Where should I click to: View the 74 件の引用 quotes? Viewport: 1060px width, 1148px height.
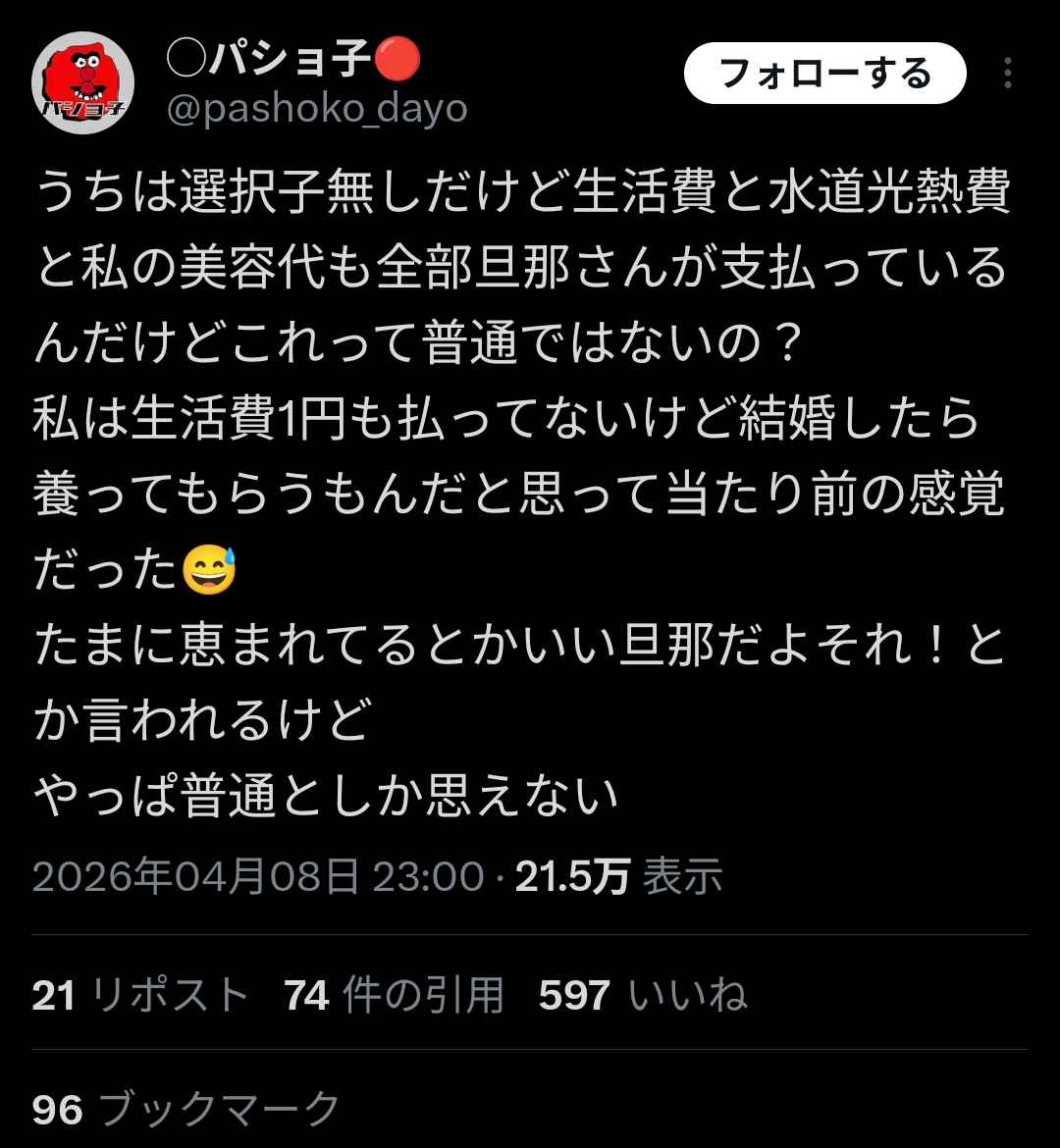coord(394,995)
